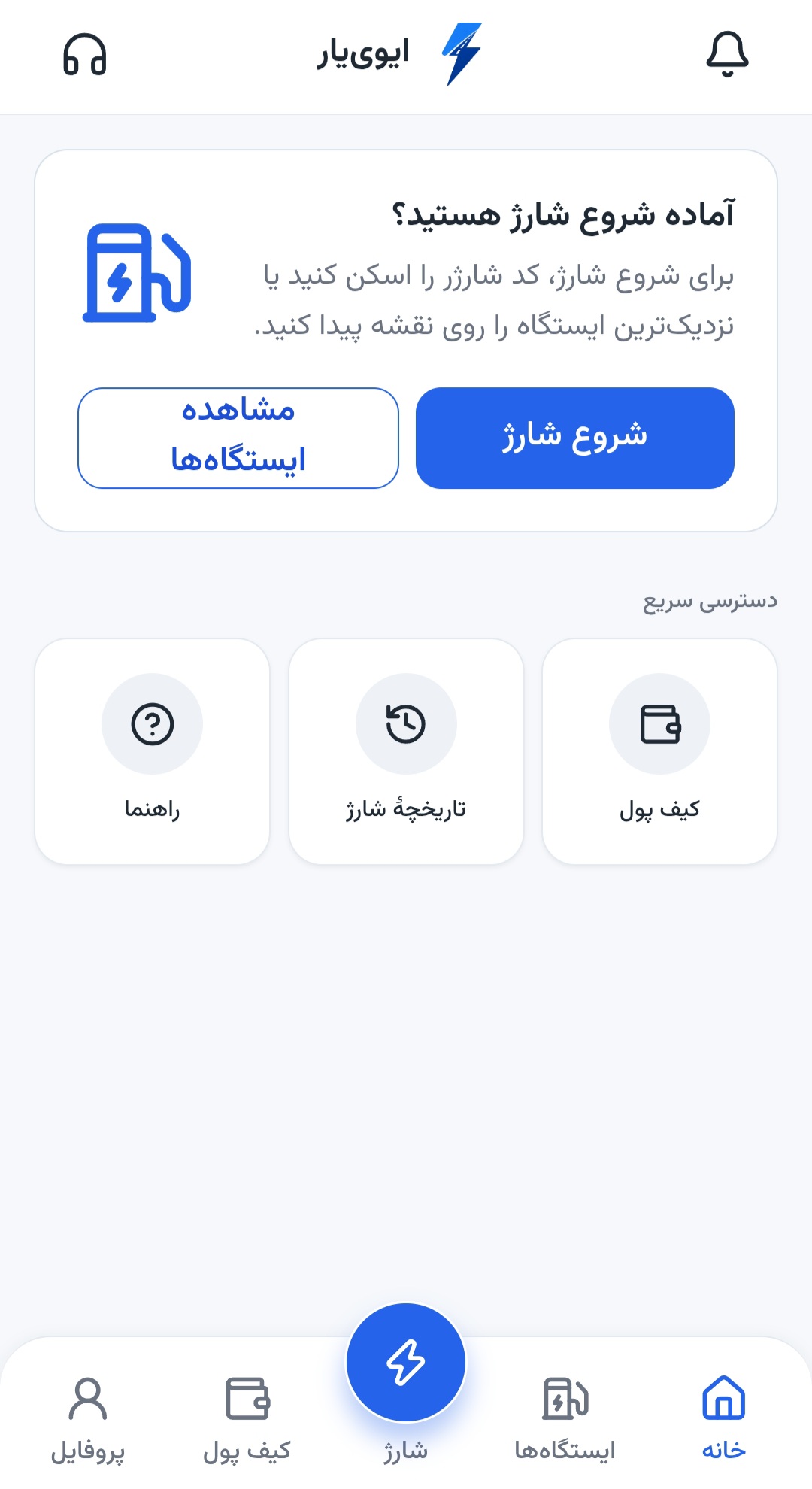This screenshot has width=812, height=1489.
Task: Tap the central شارژ lightning button
Action: 406,1362
